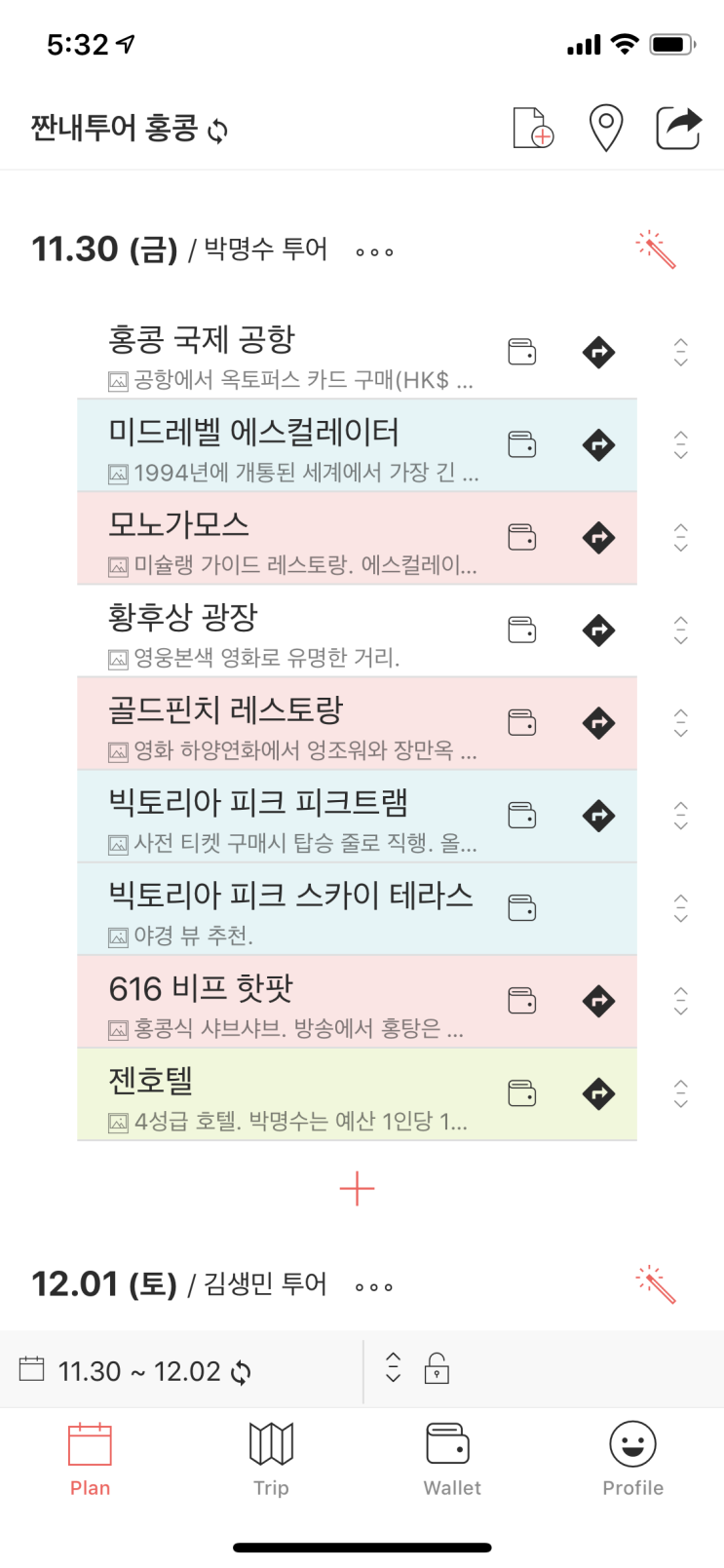724x1568 pixels.
Task: Tap the sync icon next to 짠내투어 홍콩
Action: (216, 129)
